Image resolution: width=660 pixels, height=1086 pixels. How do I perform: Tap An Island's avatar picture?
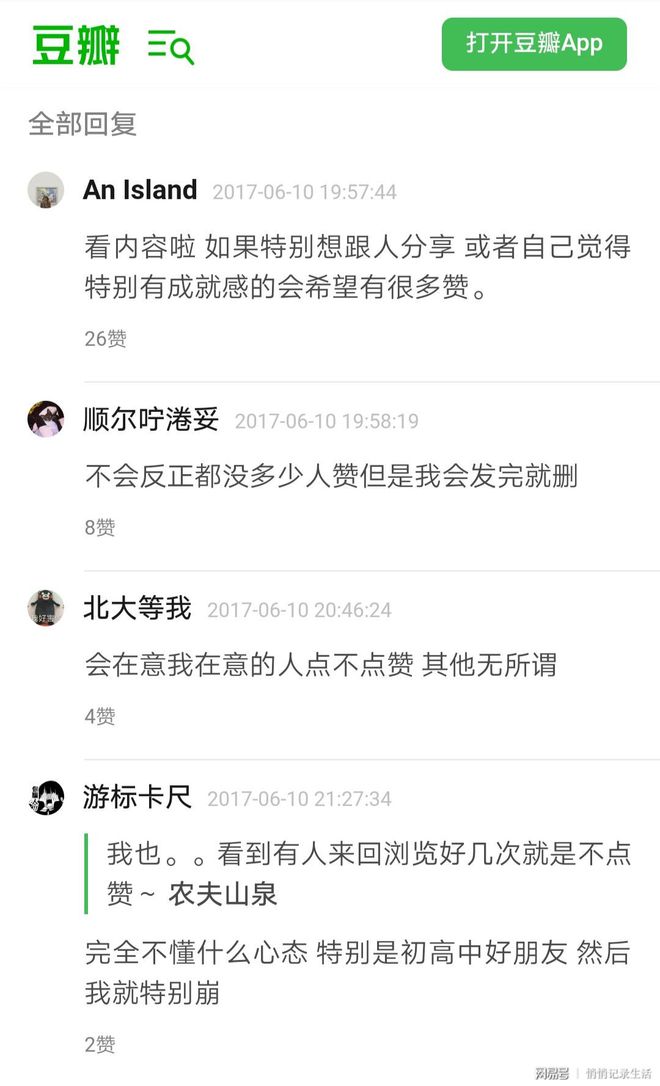45,190
